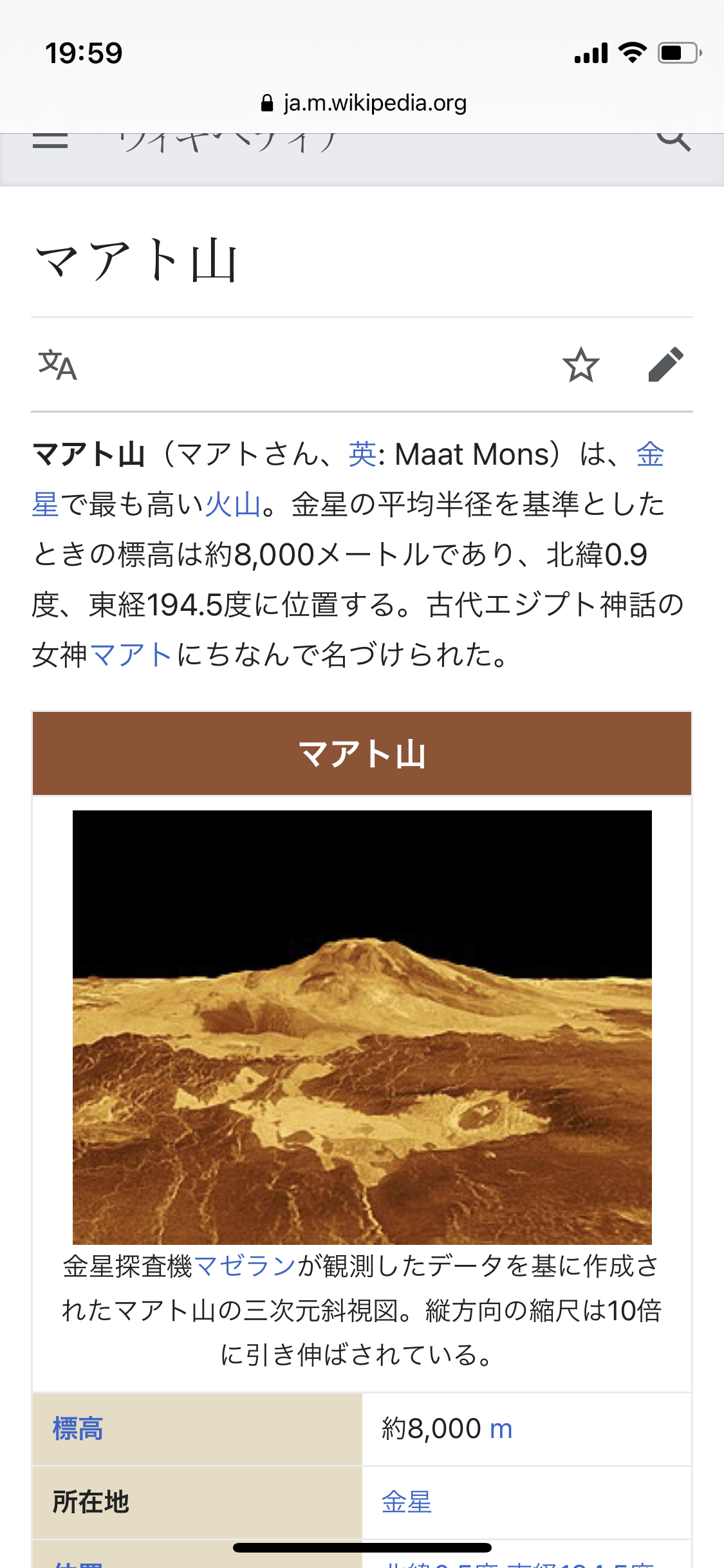Viewport: 724px width, 1568px height.
Task: Follow the unit m link
Action: click(501, 1429)
